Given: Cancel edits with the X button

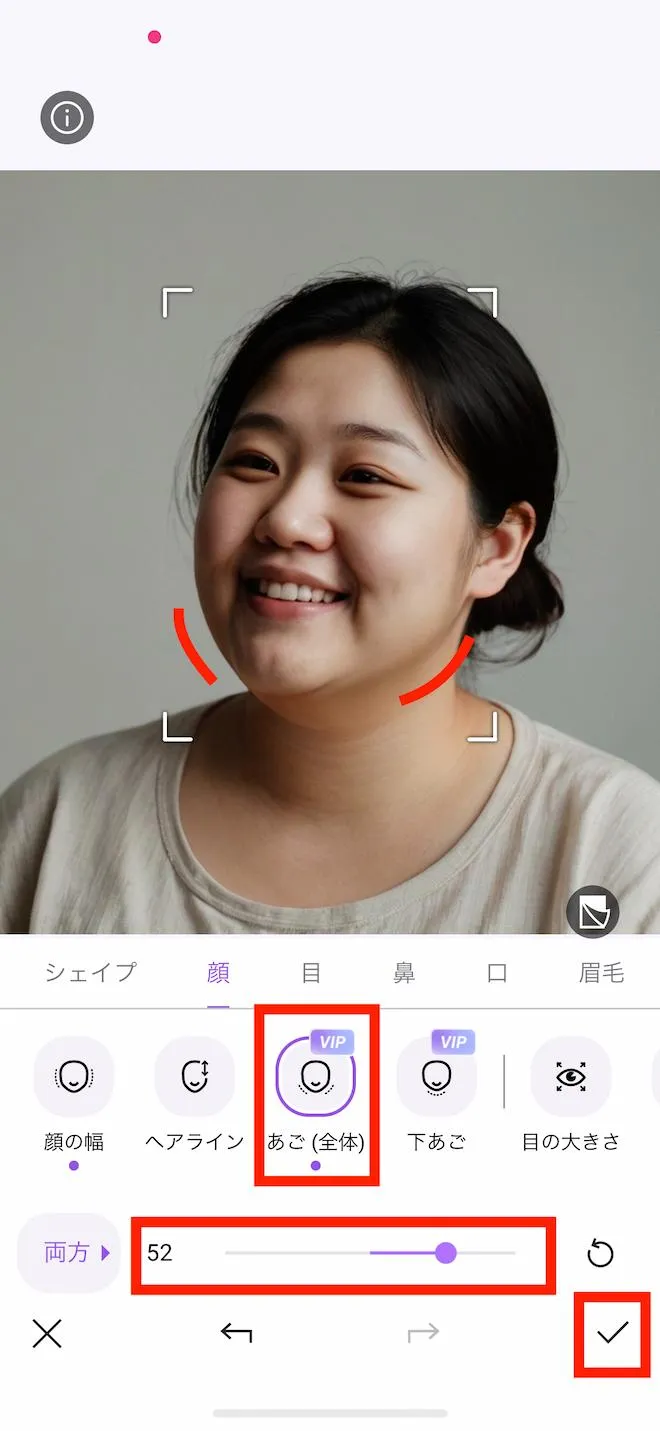Looking at the screenshot, I should click(x=47, y=1333).
